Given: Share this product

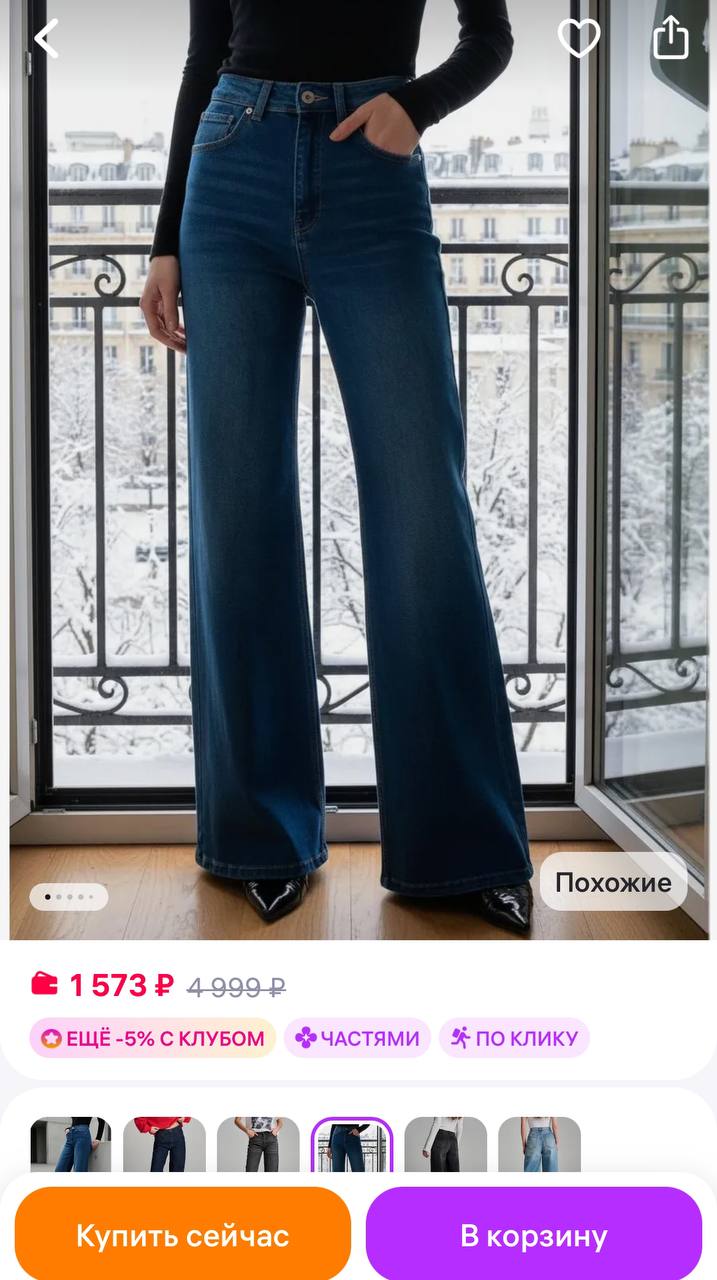Looking at the screenshot, I should [671, 39].
